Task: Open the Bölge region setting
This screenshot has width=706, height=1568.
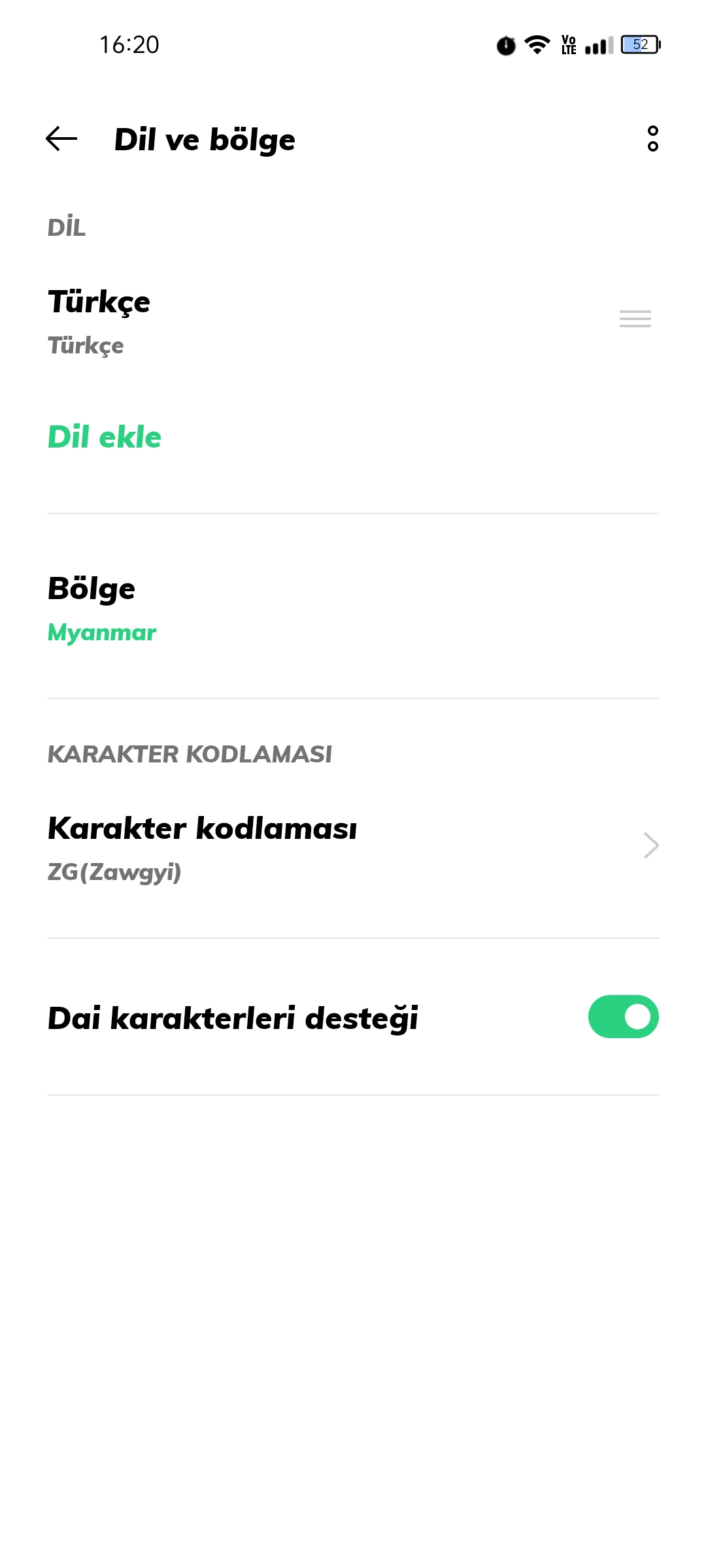Action: pyautogui.click(x=353, y=608)
